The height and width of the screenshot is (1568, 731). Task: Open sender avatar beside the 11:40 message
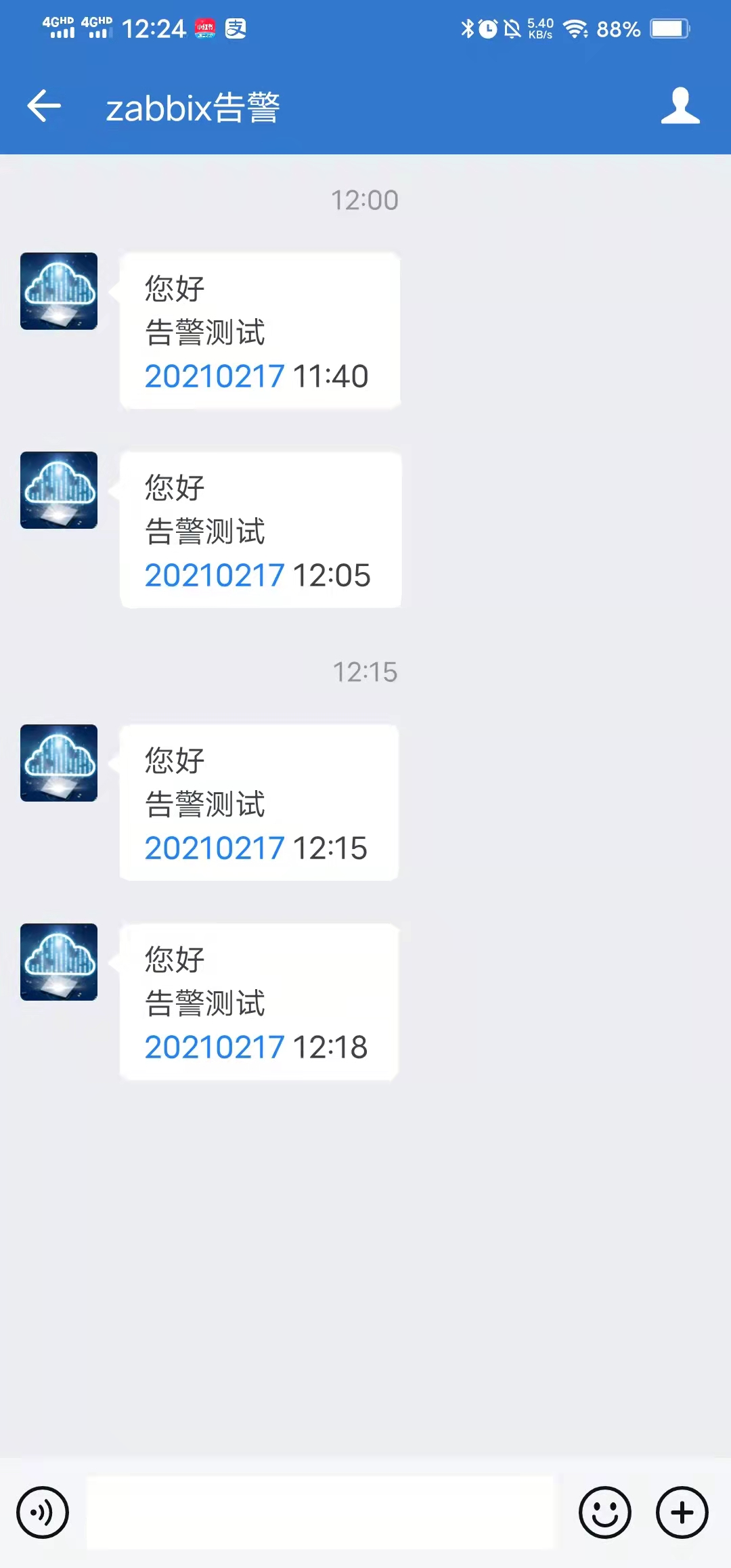[59, 291]
